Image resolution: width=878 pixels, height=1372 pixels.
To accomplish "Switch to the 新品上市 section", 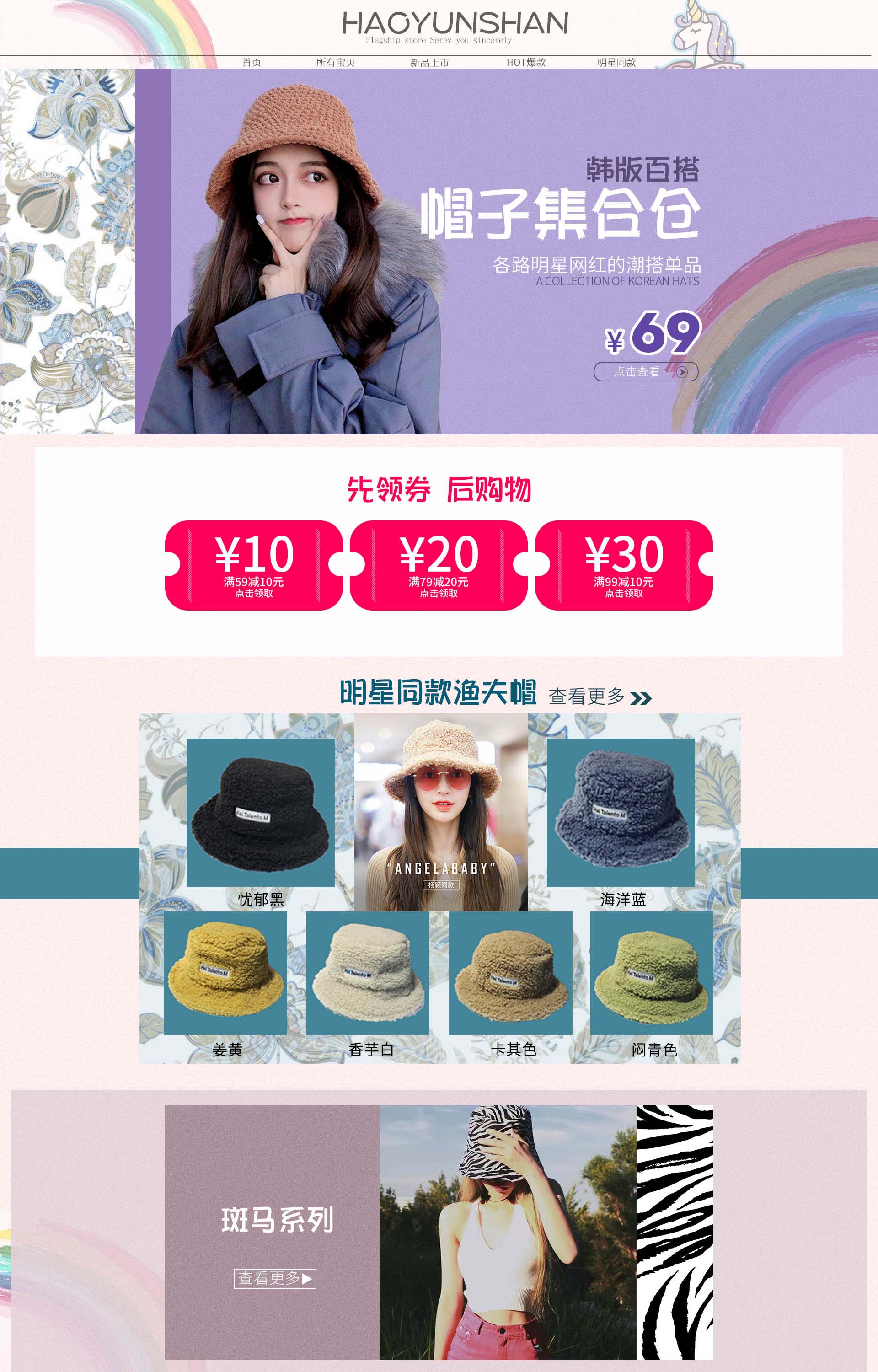I will 429,62.
